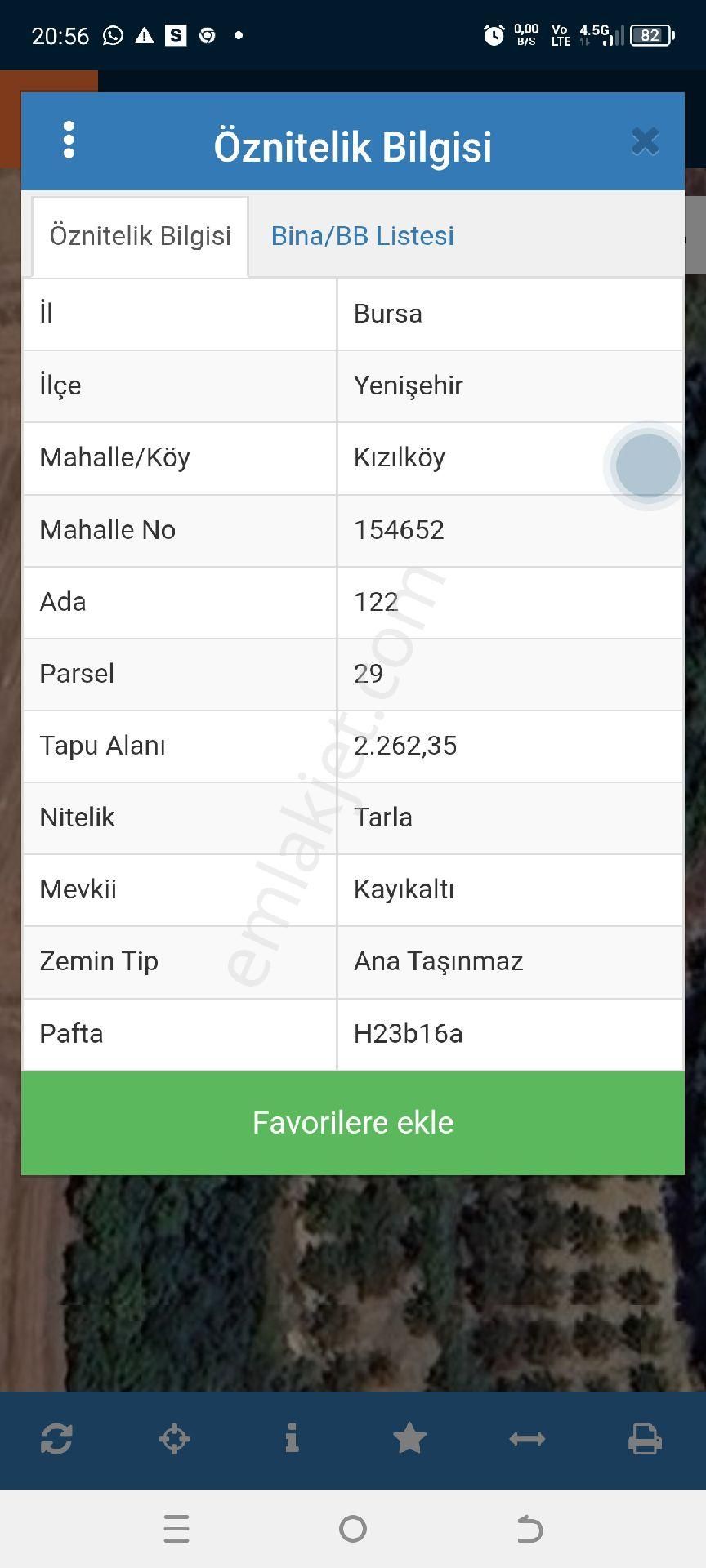Select the Öznitelik Bilgisi tab

point(139,236)
